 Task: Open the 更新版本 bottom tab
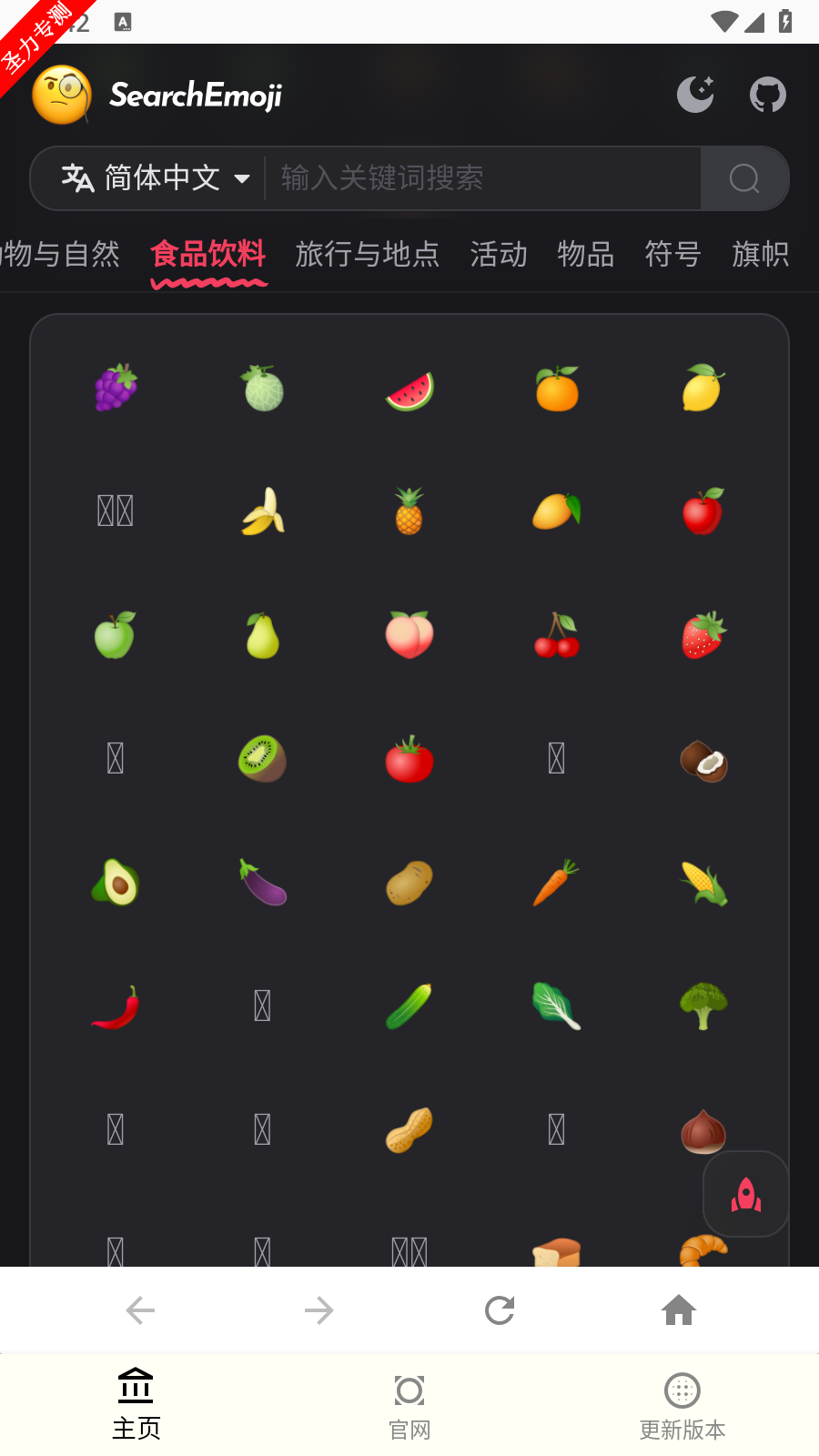(x=682, y=1407)
